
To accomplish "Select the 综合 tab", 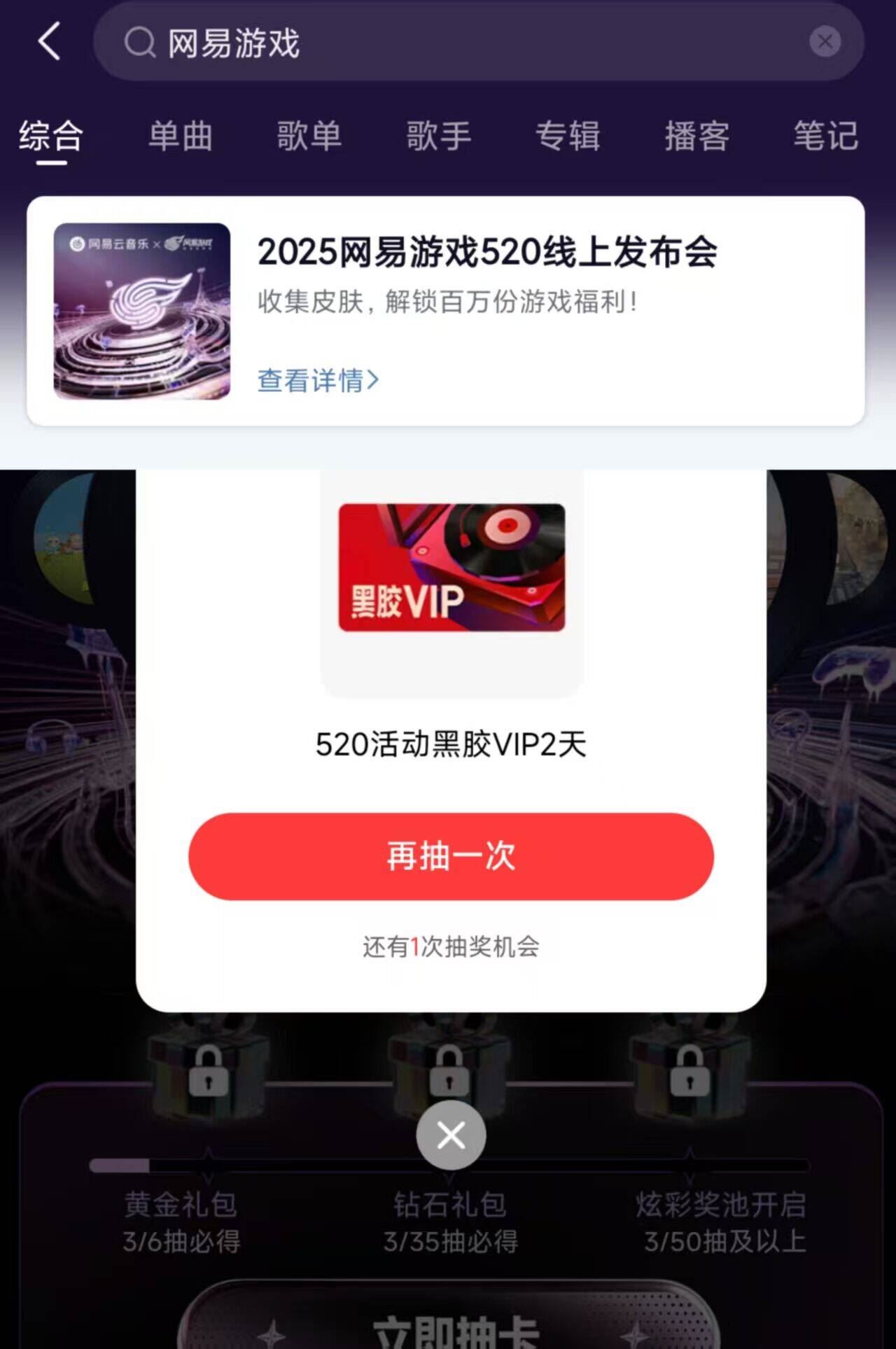I will click(51, 135).
